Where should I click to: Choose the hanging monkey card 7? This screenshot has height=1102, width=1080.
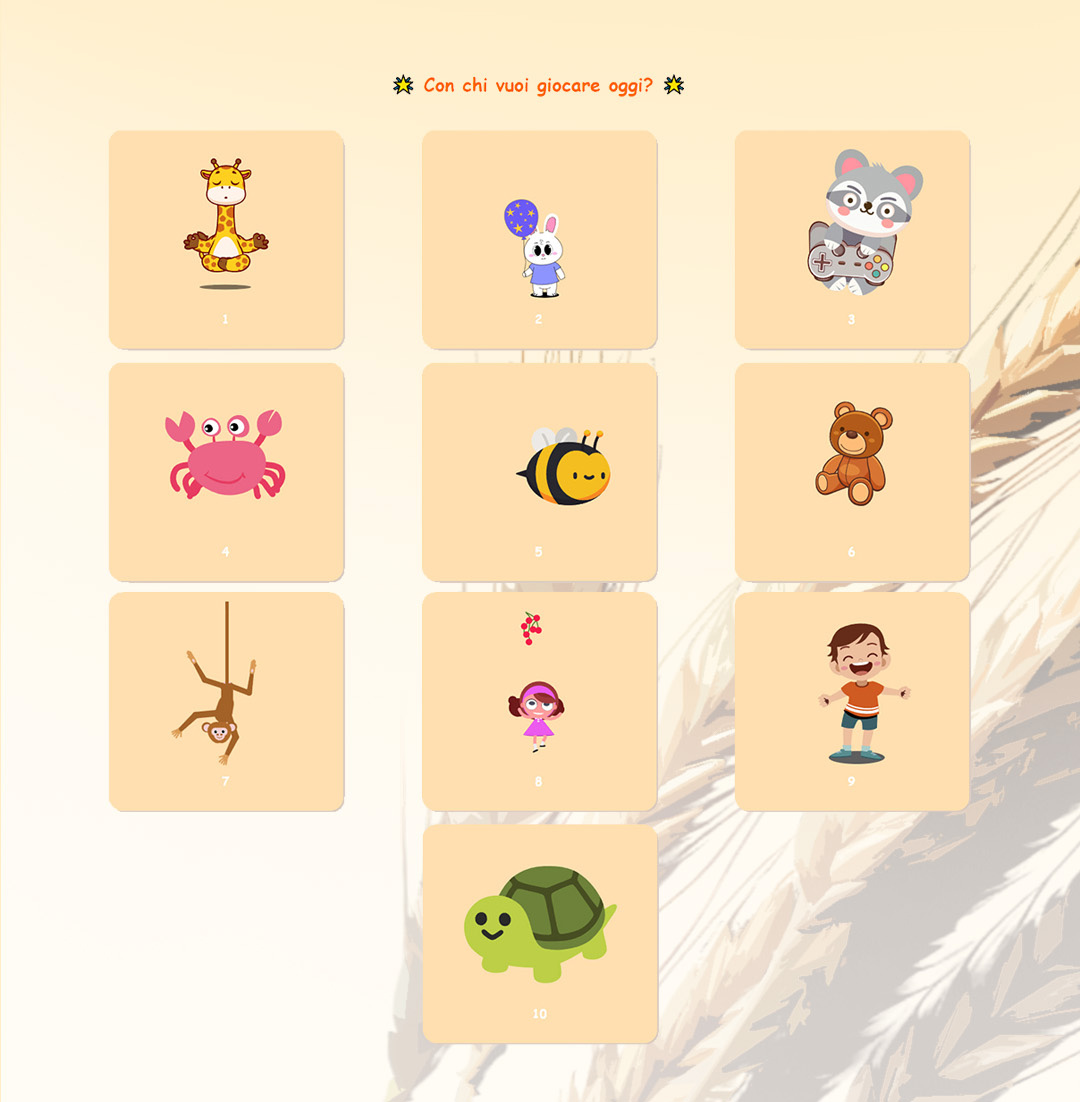tap(226, 701)
